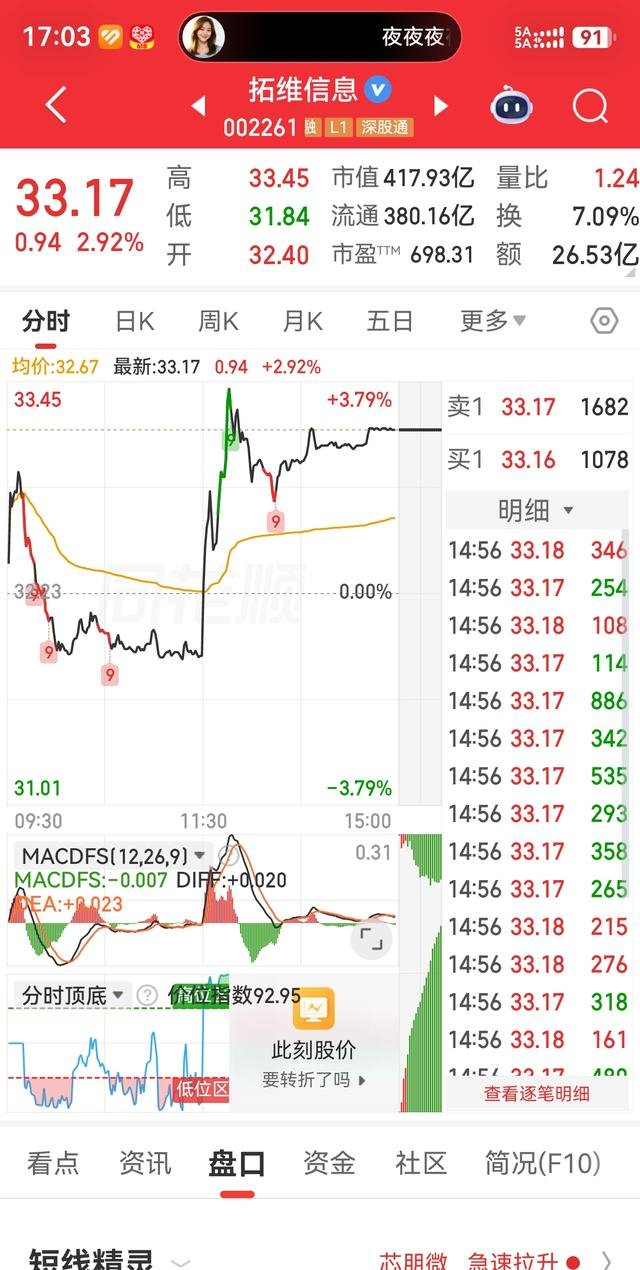Open the 明细 dropdown
This screenshot has width=640, height=1270.
(537, 510)
